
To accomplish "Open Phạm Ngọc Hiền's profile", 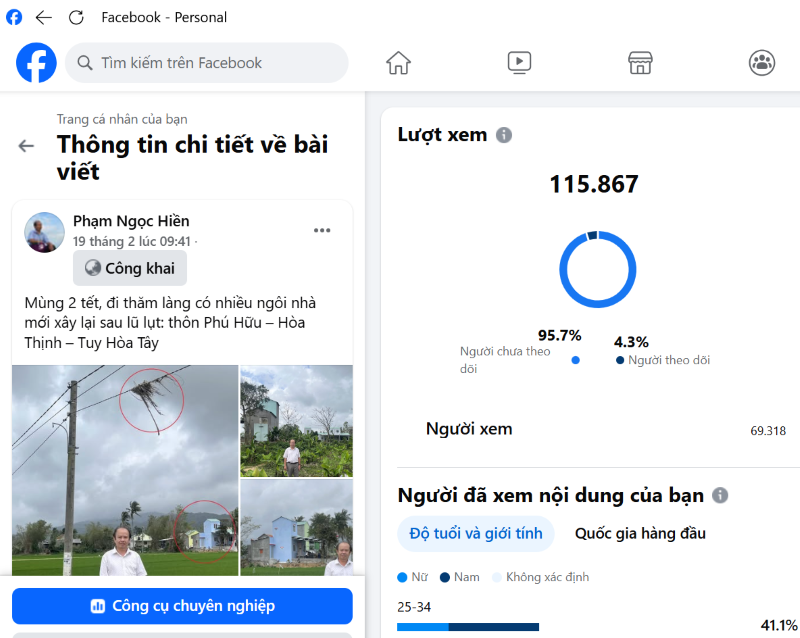I will pyautogui.click(x=131, y=221).
